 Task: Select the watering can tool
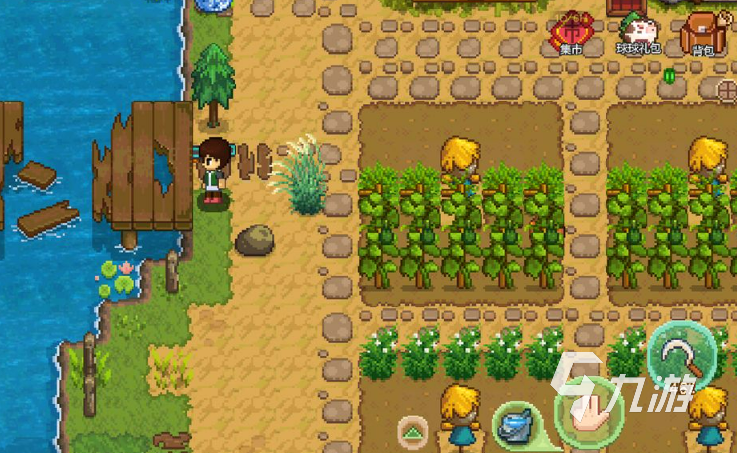[516, 422]
